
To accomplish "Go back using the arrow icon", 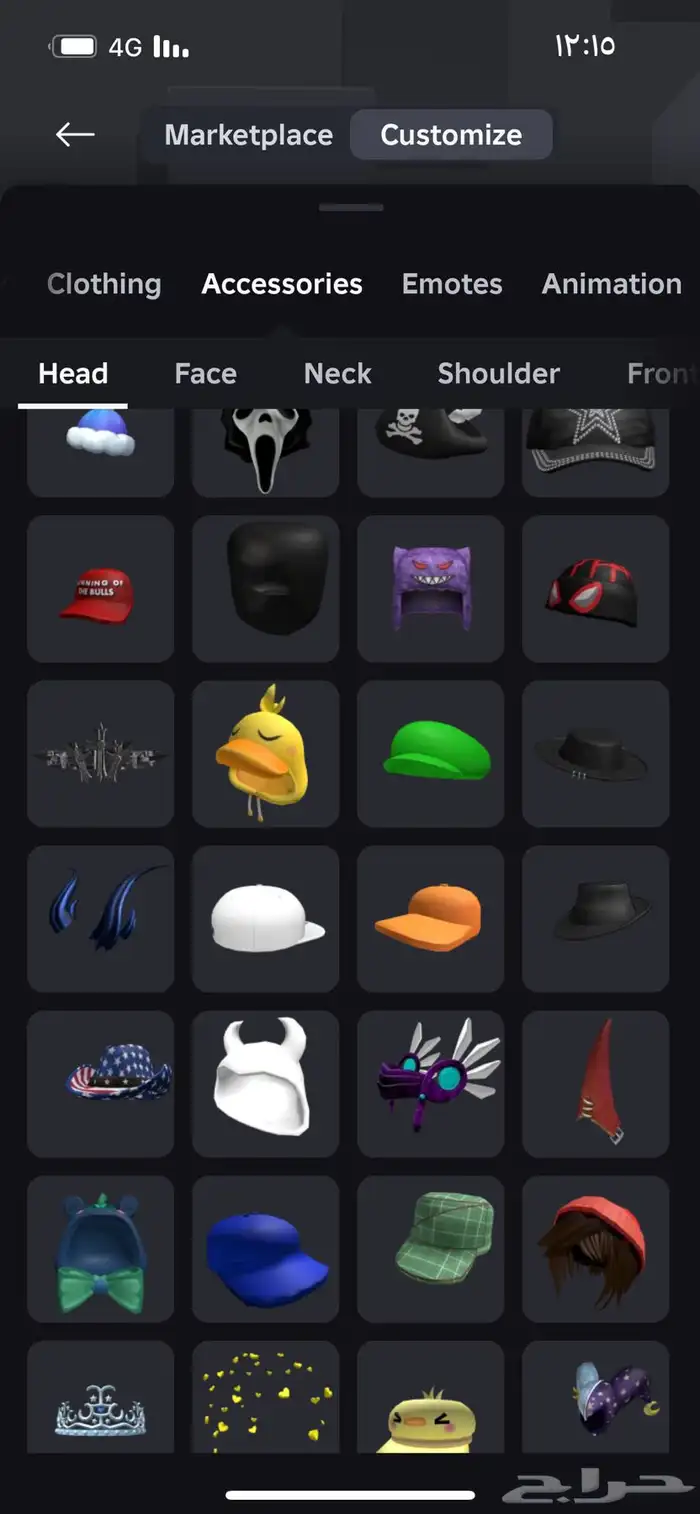I will pos(75,135).
